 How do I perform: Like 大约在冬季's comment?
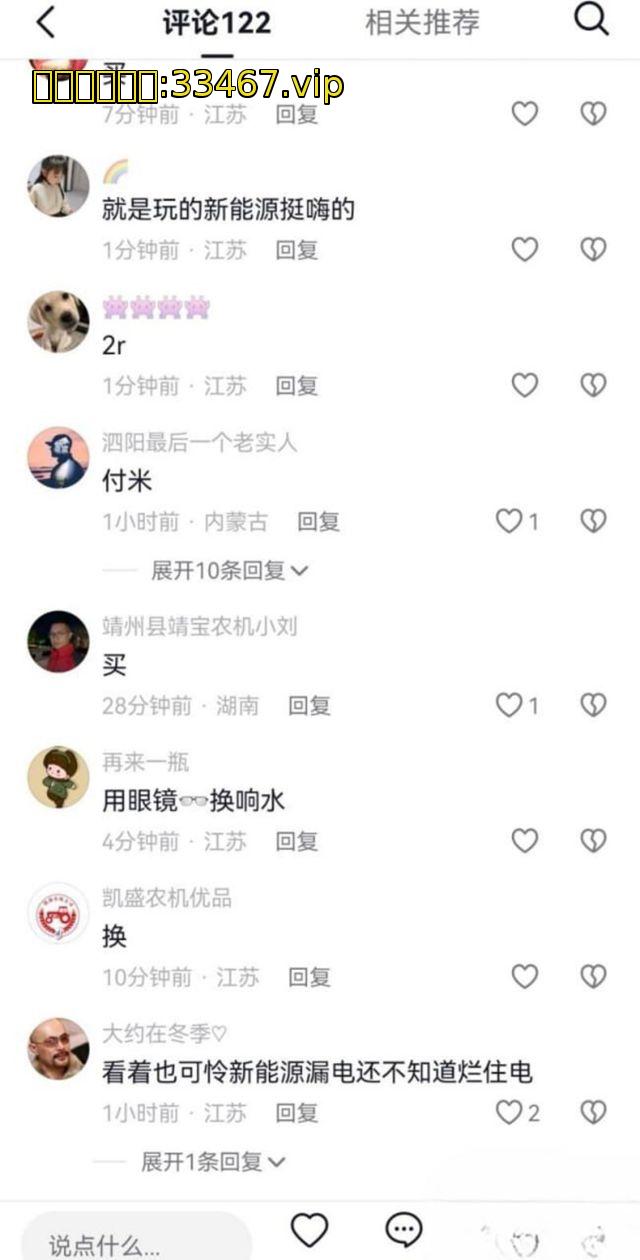click(510, 1112)
